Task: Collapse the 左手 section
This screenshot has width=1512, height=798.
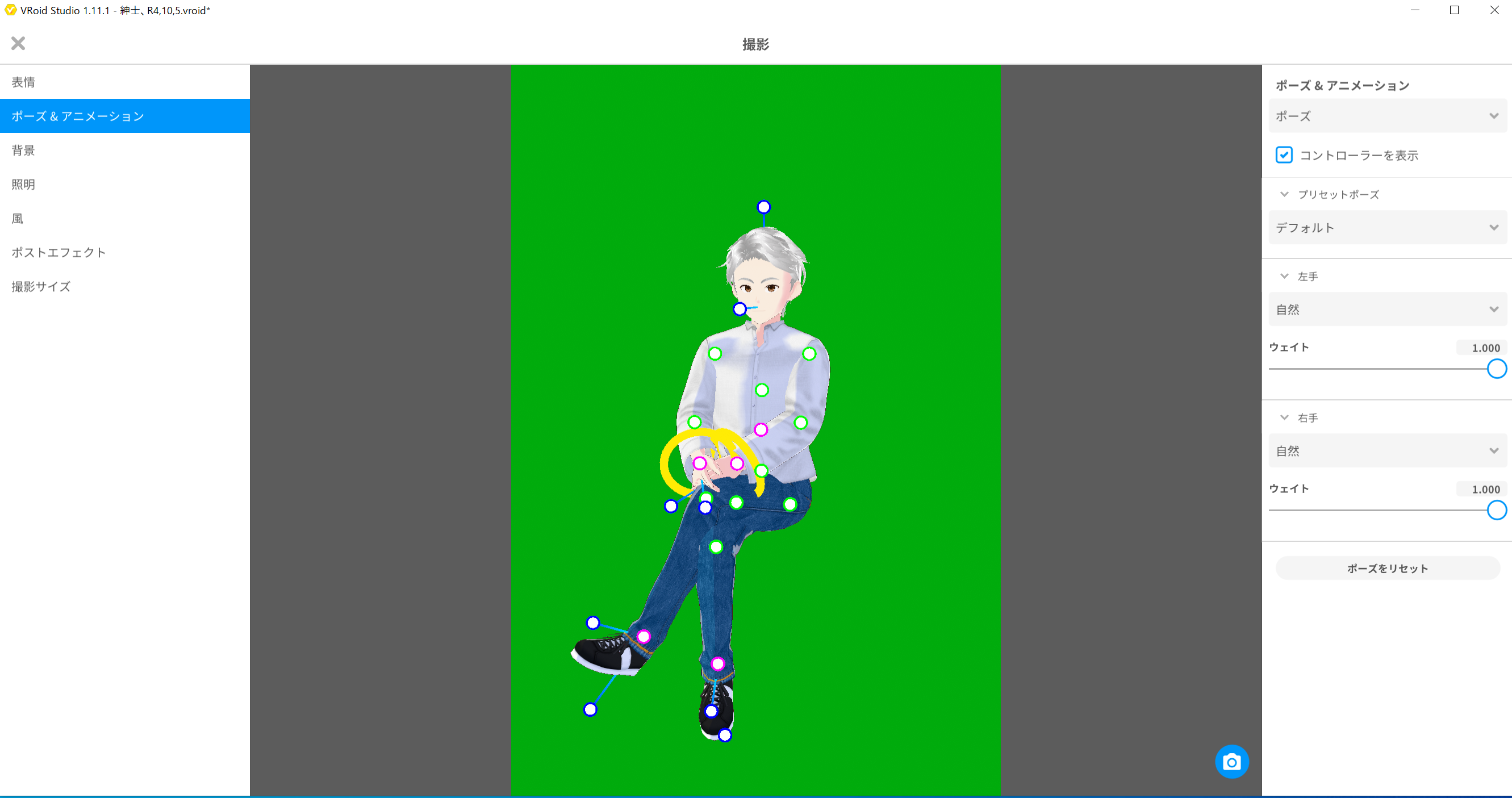Action: [1284, 277]
